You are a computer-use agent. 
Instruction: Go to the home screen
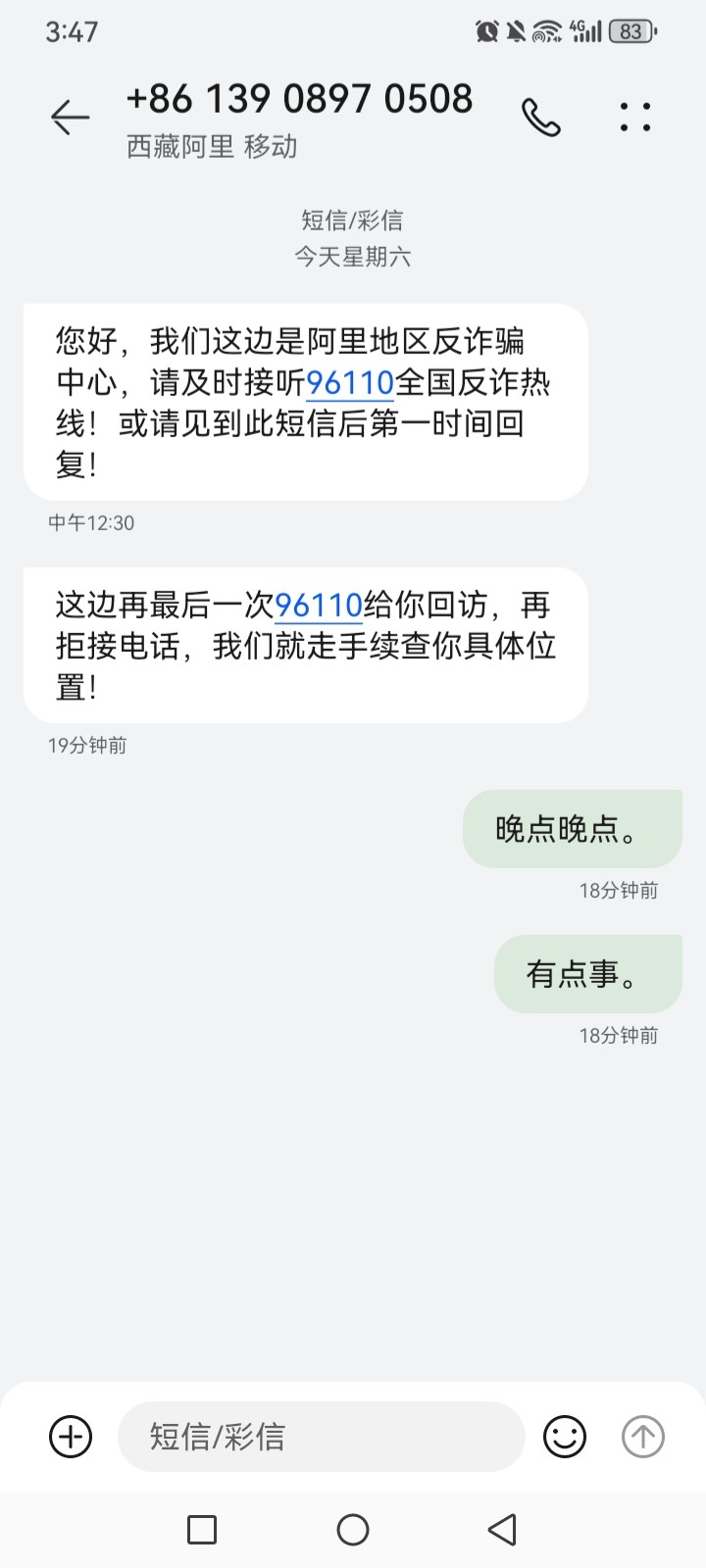coord(353,1529)
